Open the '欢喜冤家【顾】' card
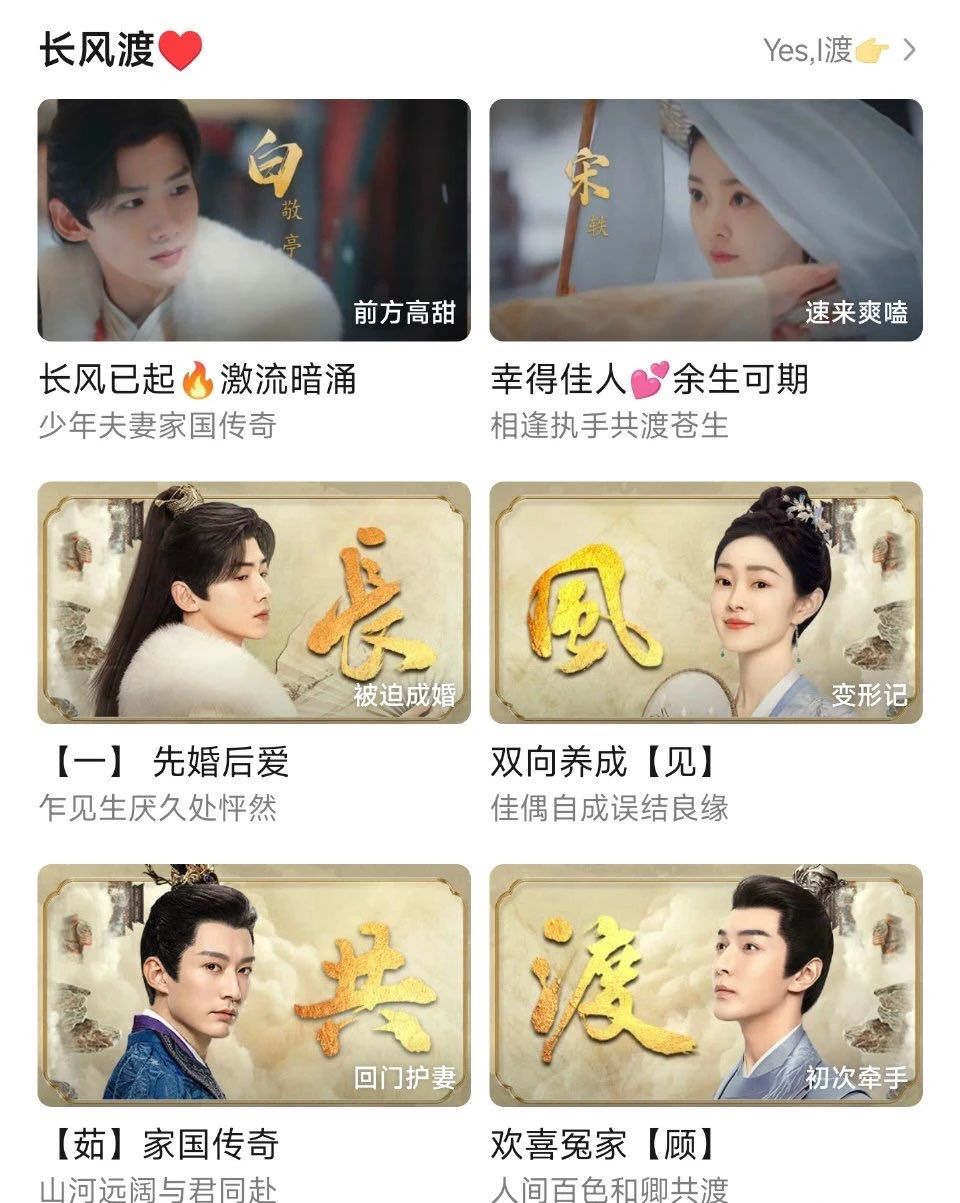 pos(706,985)
